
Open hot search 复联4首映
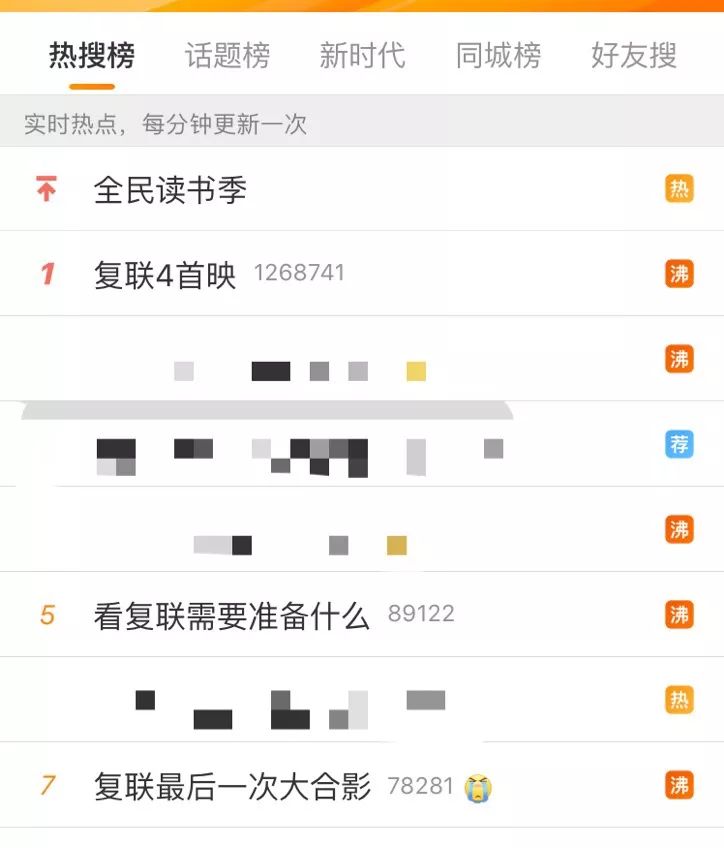click(x=165, y=275)
